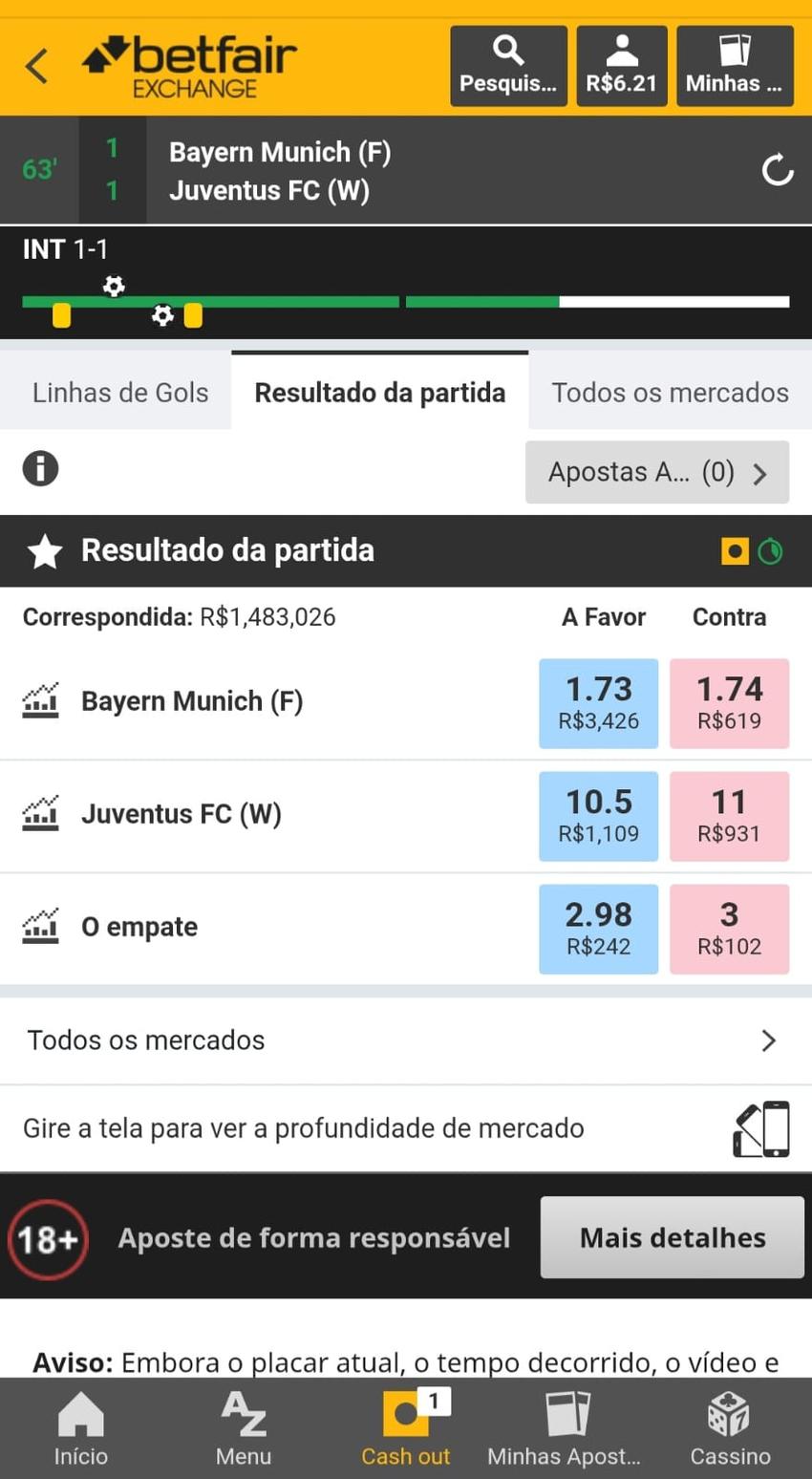Back the 2.98 odds on O empate
This screenshot has width=812, height=1479.
click(x=598, y=928)
